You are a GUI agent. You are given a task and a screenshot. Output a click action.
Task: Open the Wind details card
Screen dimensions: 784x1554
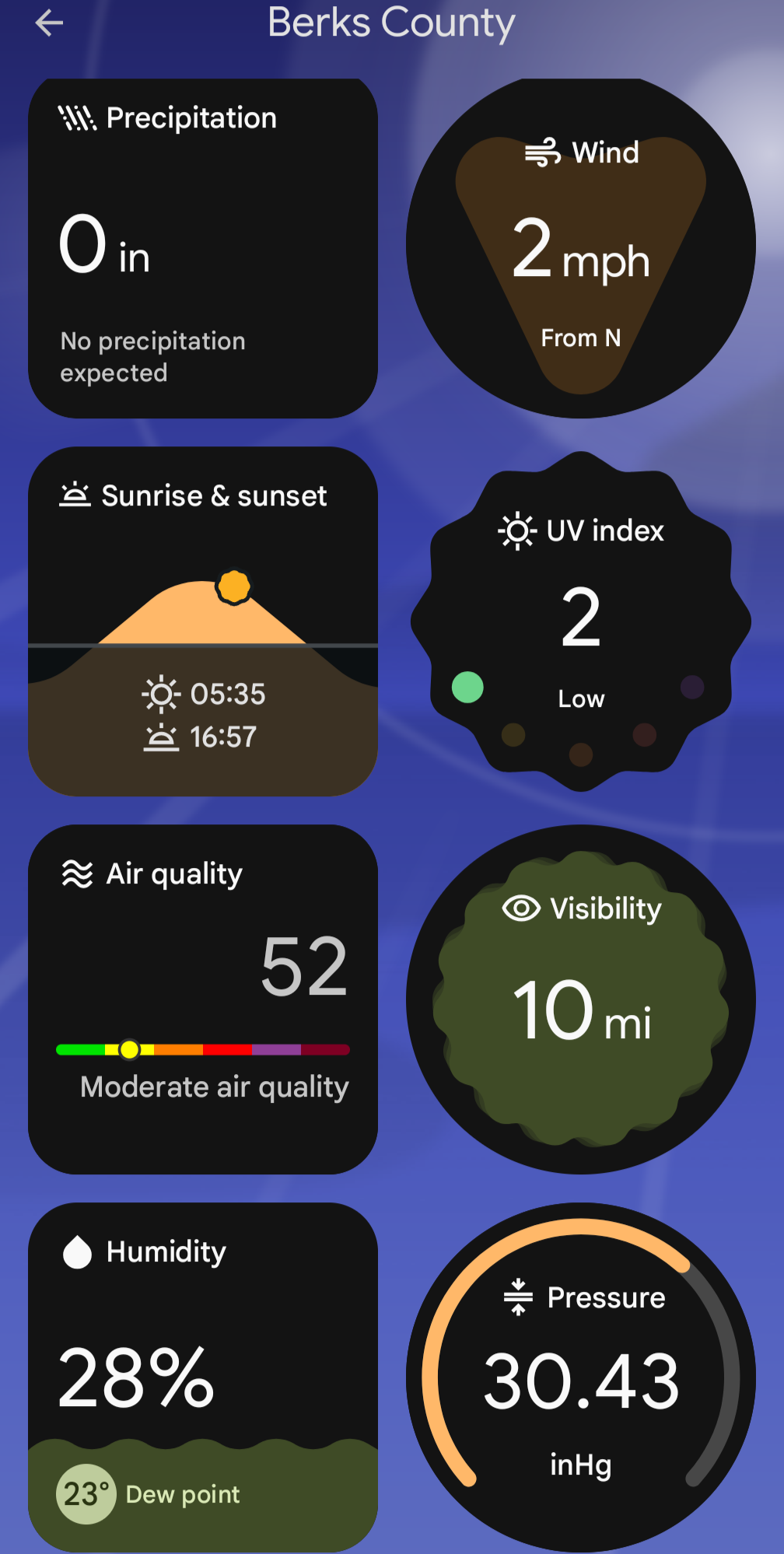click(x=580, y=249)
